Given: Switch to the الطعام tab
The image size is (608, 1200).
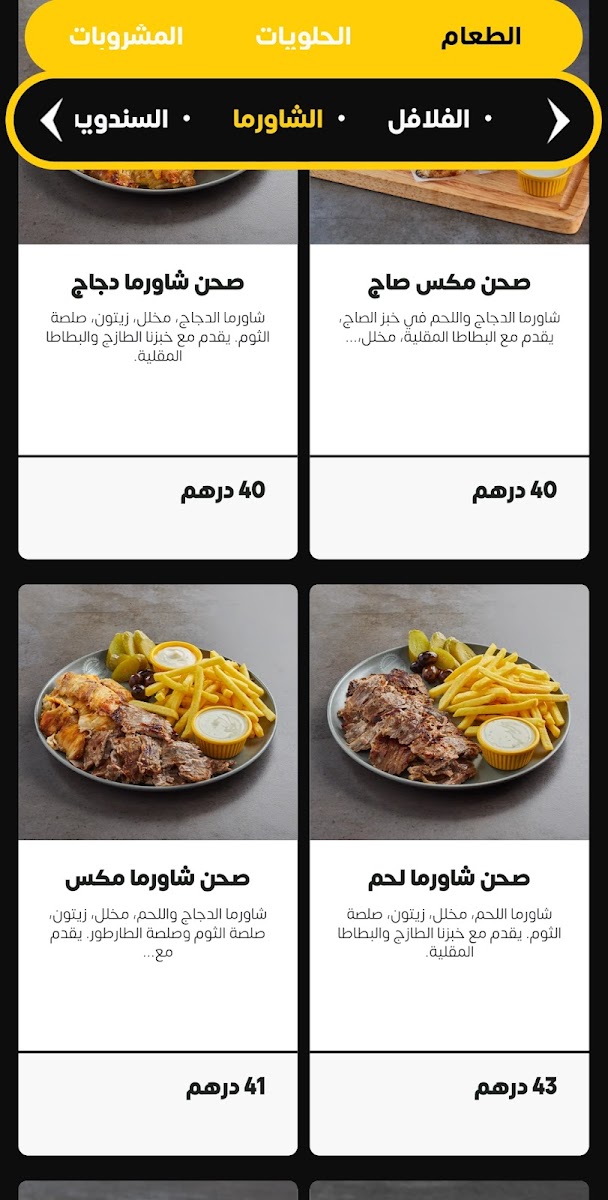Looking at the screenshot, I should (x=481, y=37).
